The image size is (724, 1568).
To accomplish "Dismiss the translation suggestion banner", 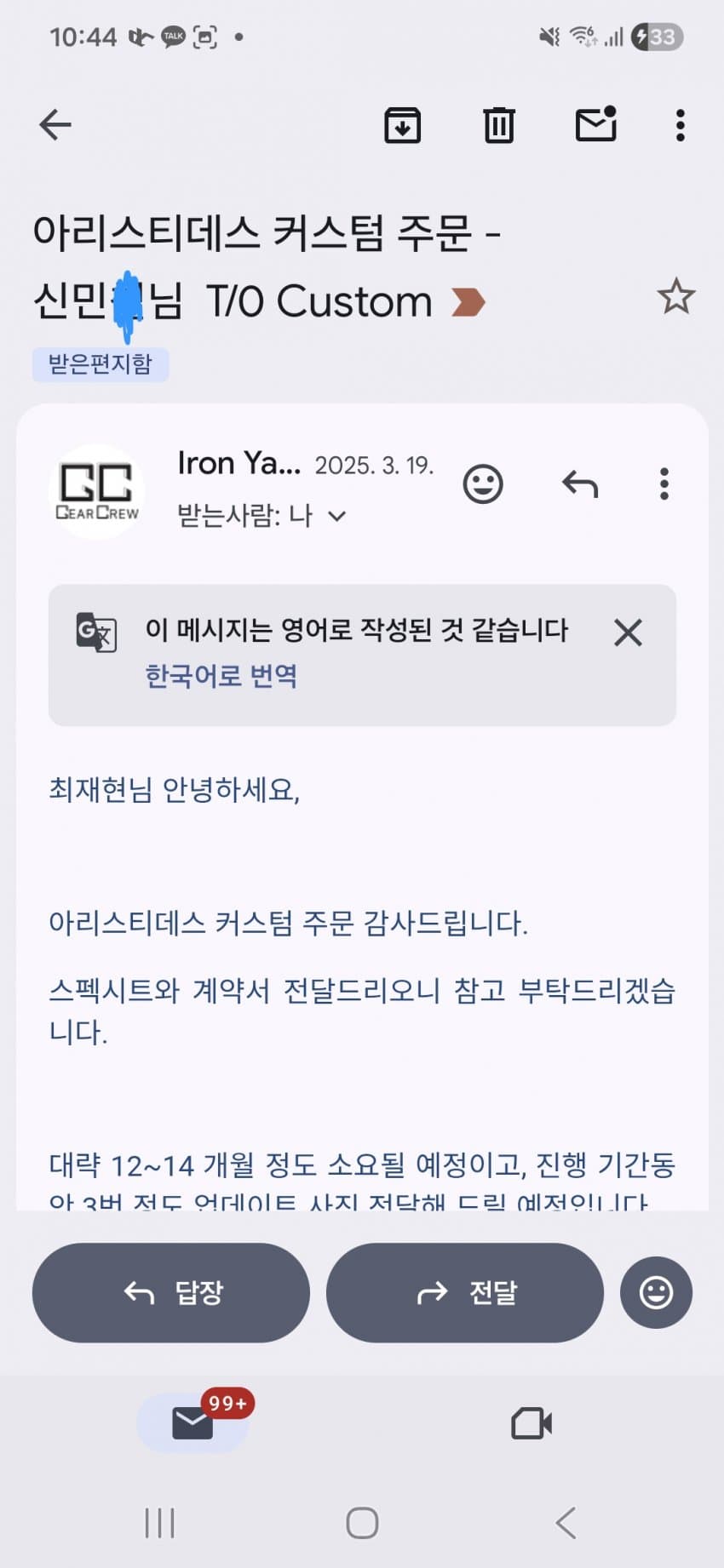I will pos(628,632).
